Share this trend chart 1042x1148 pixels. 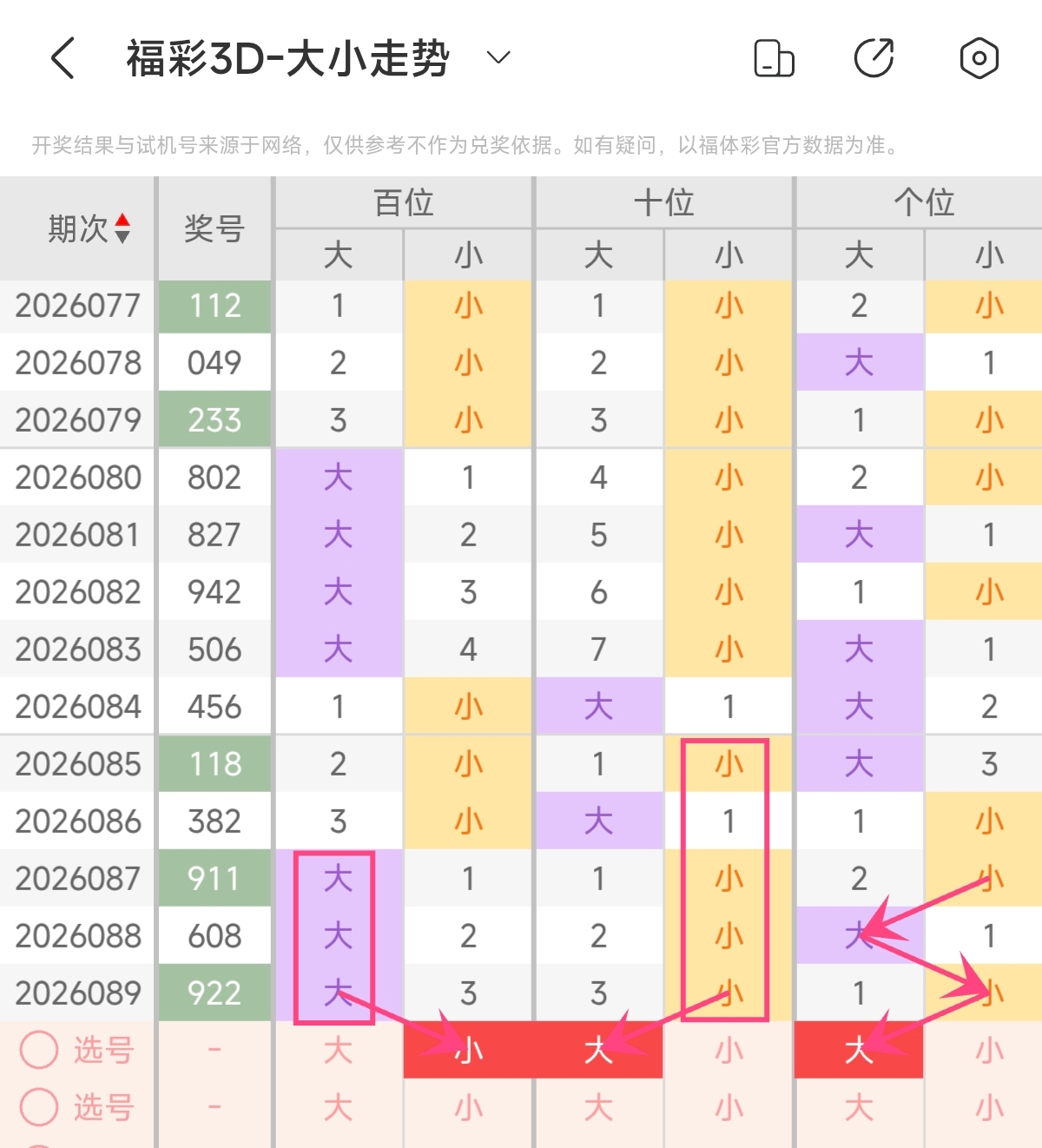874,58
